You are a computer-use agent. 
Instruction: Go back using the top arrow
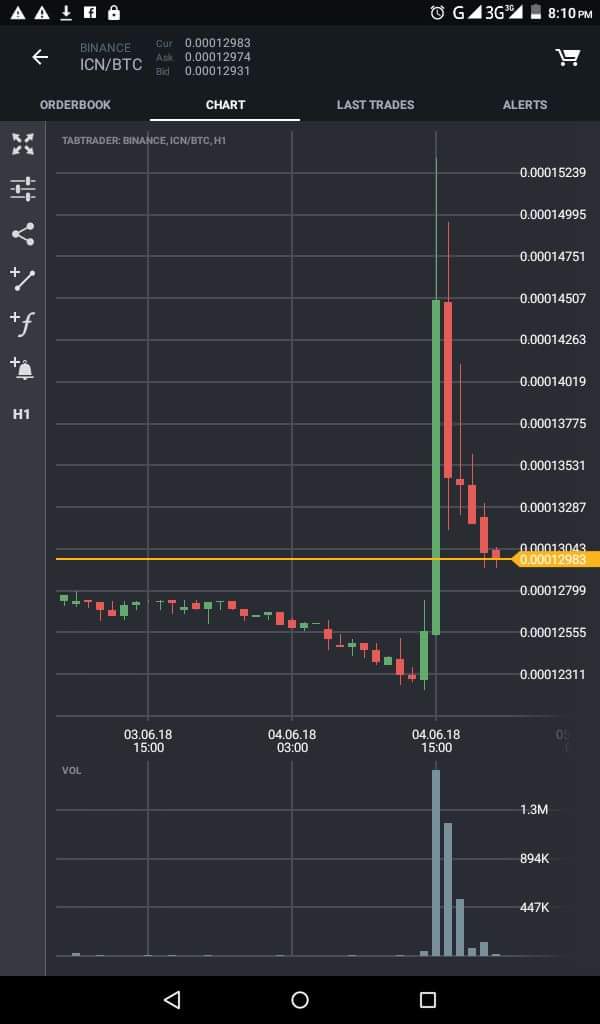[40, 57]
